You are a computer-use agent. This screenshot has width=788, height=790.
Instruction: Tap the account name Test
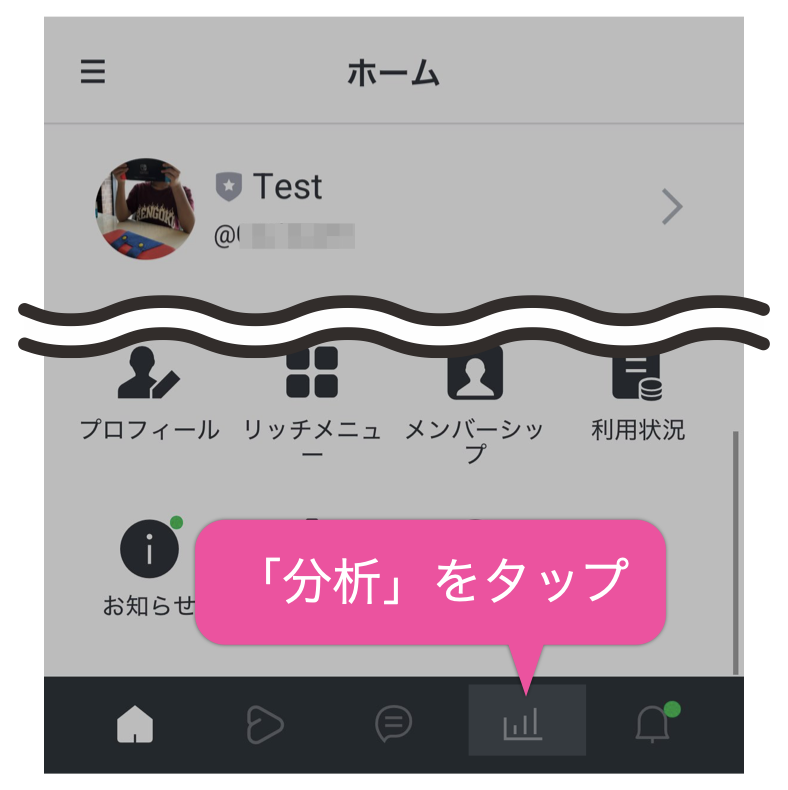[290, 186]
